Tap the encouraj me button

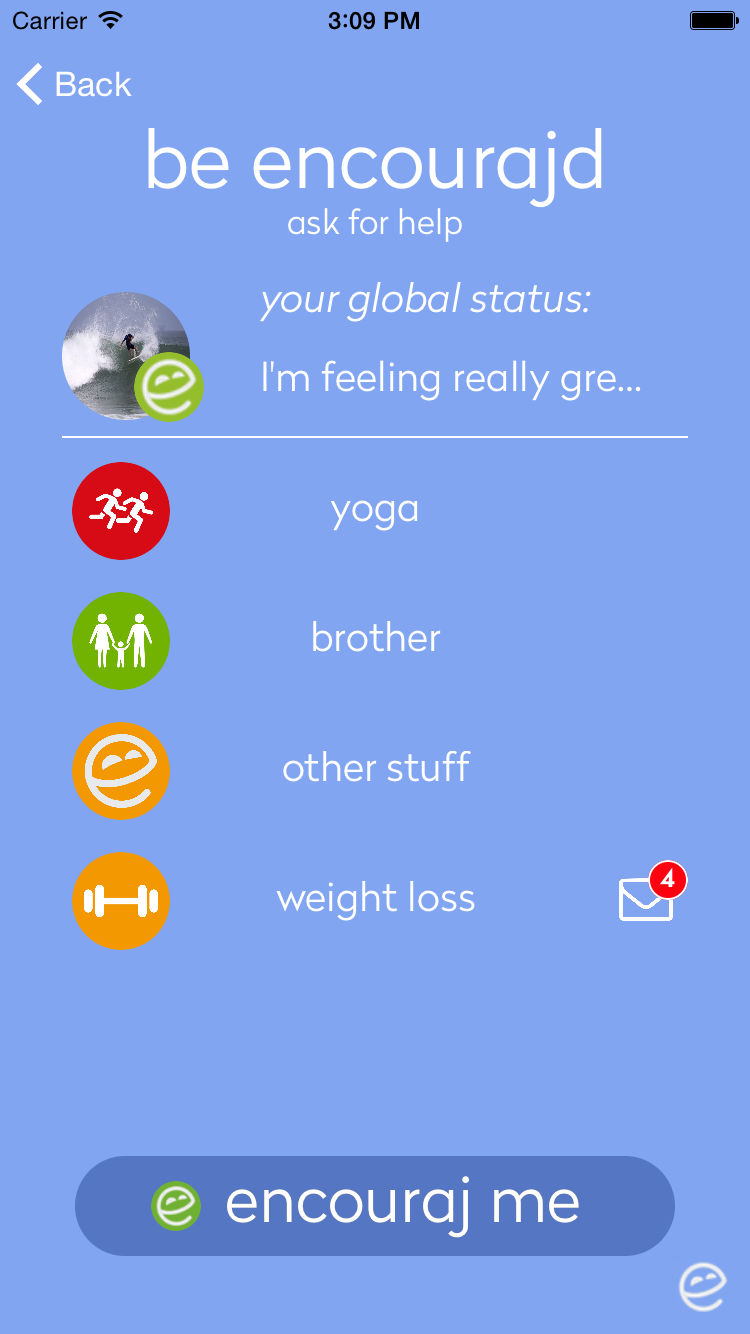coord(375,1205)
